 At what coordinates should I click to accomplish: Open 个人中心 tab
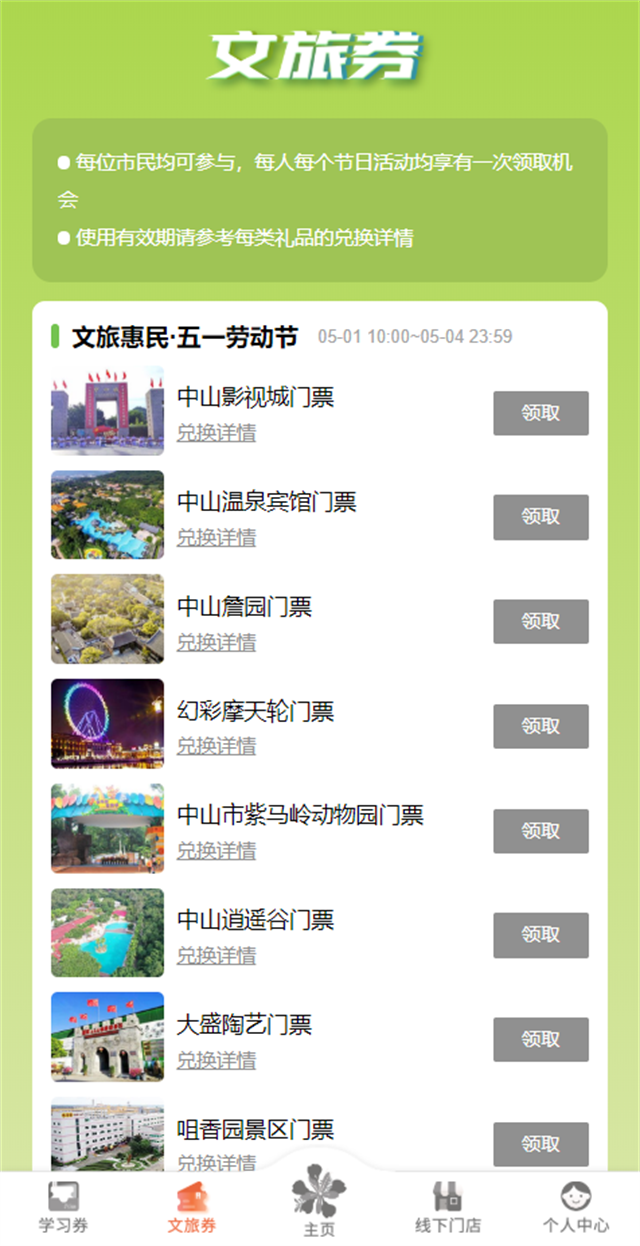(576, 1207)
